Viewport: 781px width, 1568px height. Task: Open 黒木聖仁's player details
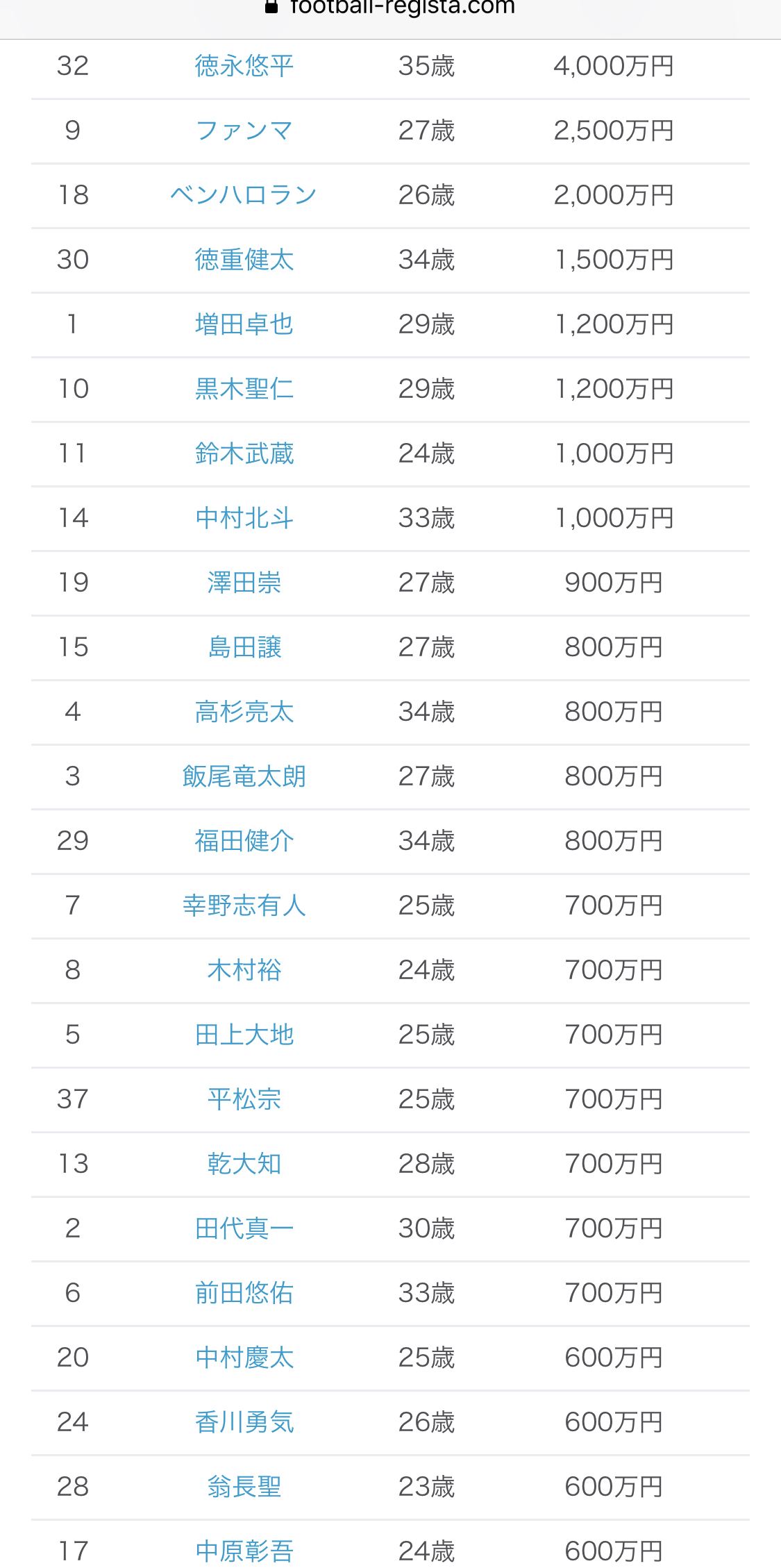(x=244, y=390)
